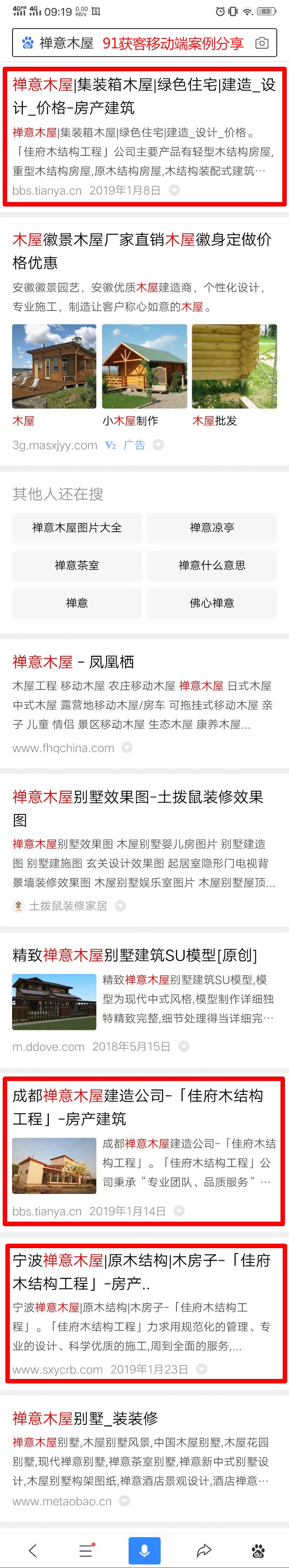Search related term 禅意什么意思
The width and height of the screenshot is (289, 1568).
point(212,565)
